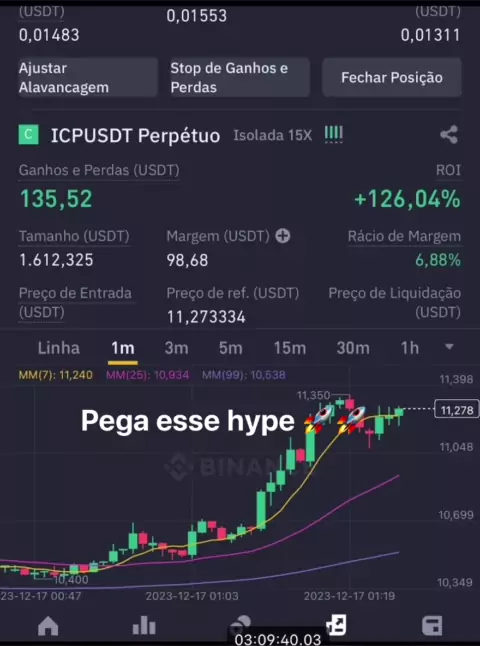Close position with Fechar Posição
Image resolution: width=480 pixels, height=646 pixels.
click(392, 77)
